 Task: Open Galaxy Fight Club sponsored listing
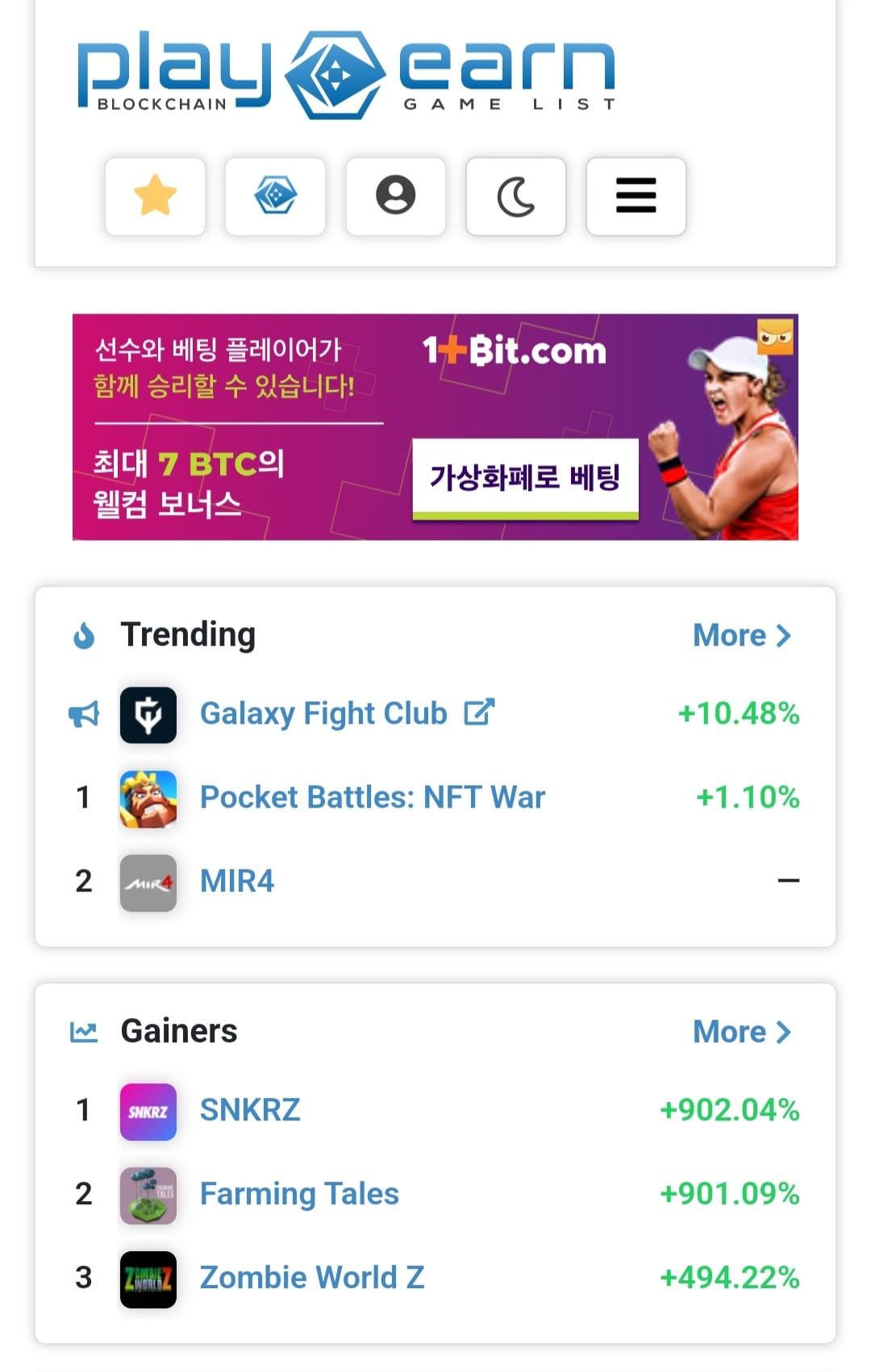pyautogui.click(x=323, y=714)
